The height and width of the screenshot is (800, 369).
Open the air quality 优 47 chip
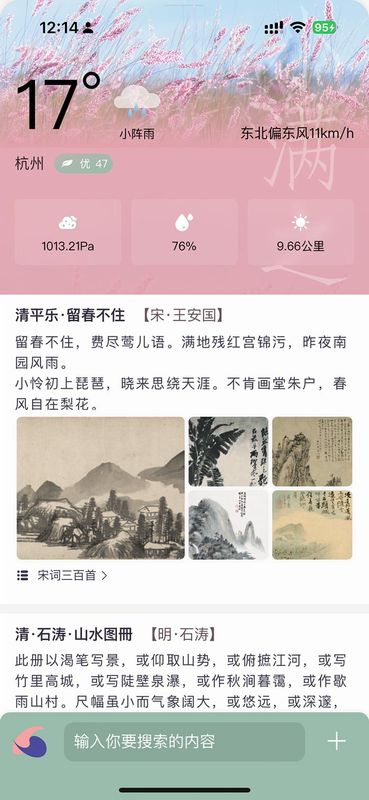84,164
